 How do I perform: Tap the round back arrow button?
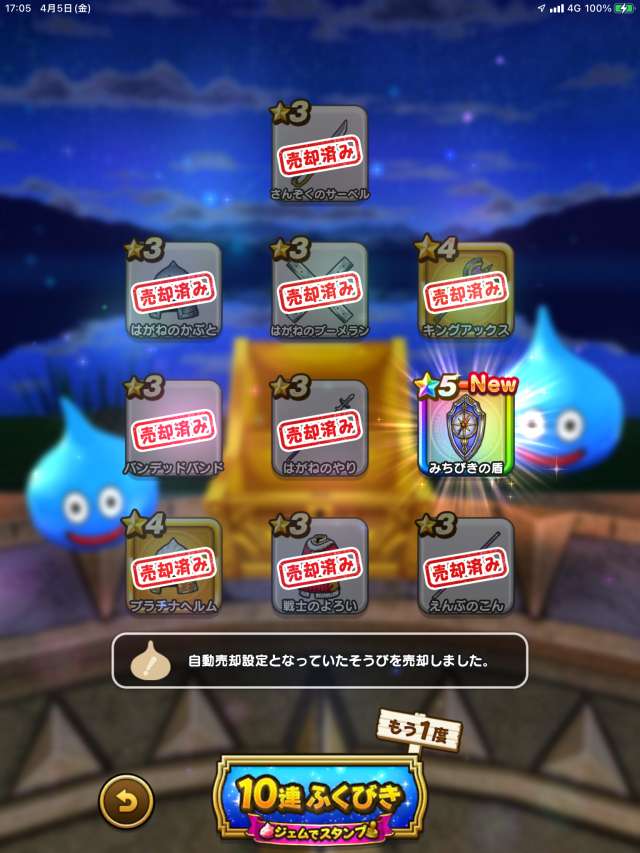[x=126, y=800]
